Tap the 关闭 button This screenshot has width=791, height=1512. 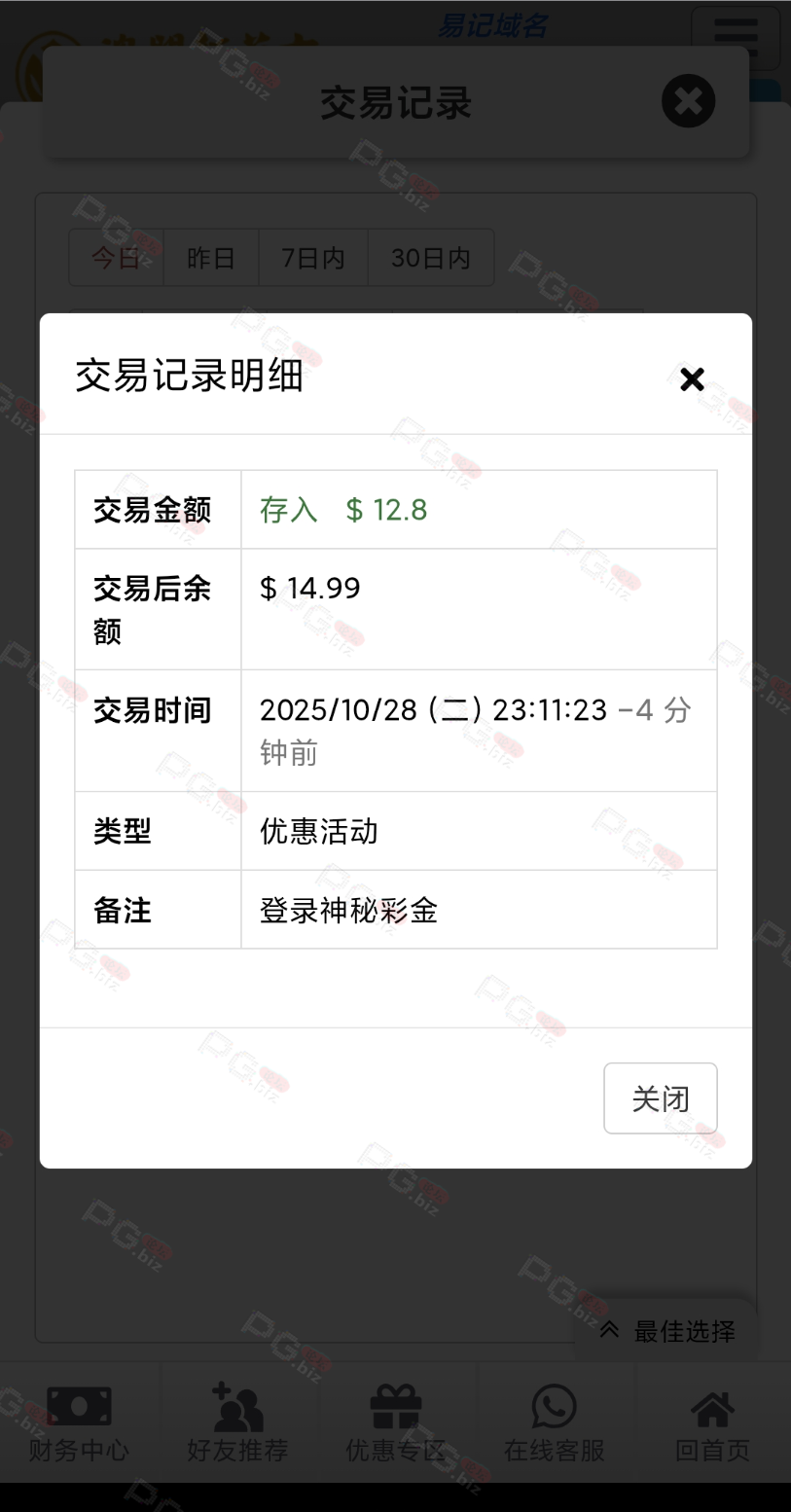(660, 1098)
